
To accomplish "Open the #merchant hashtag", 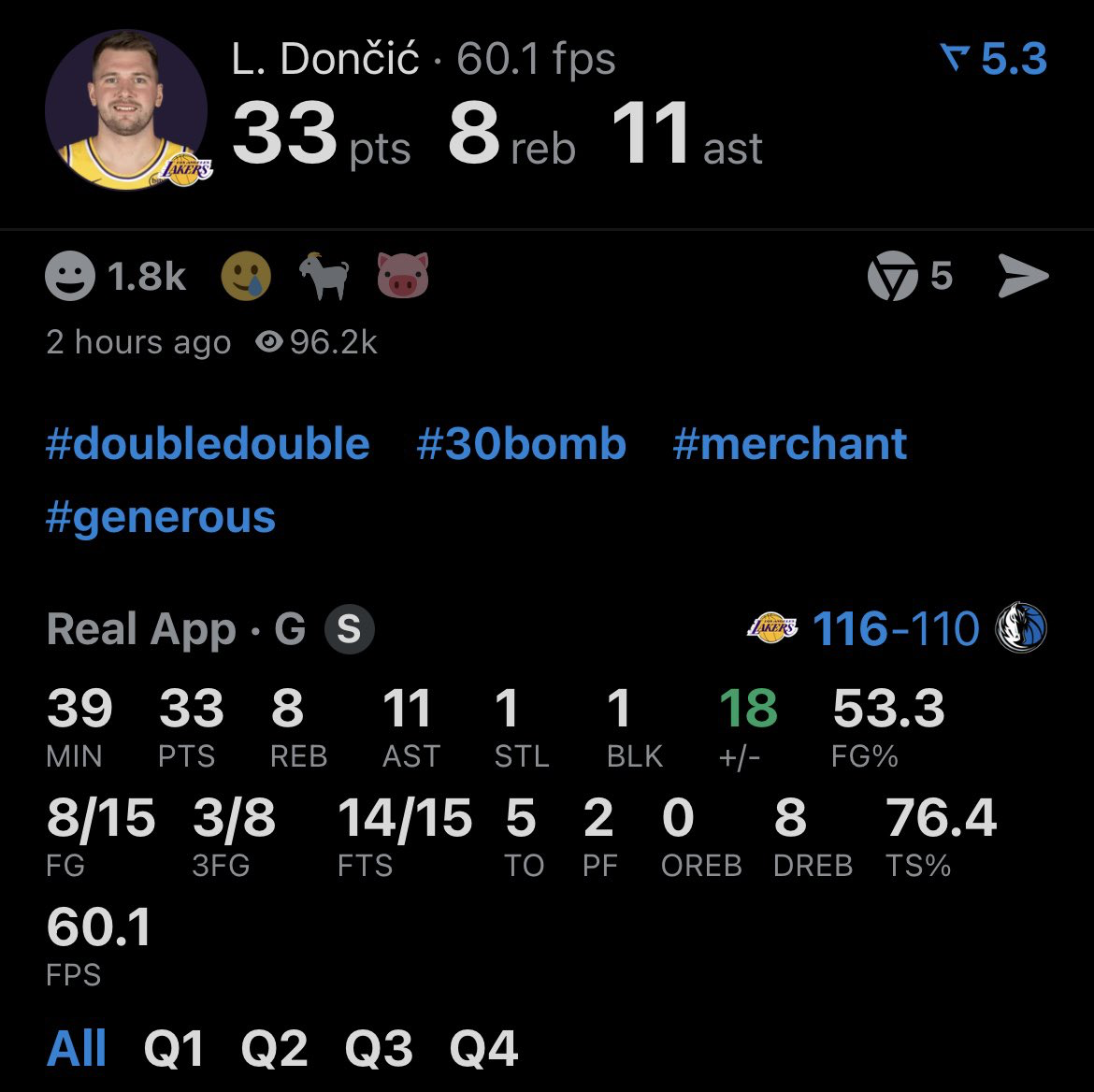I will [x=790, y=444].
